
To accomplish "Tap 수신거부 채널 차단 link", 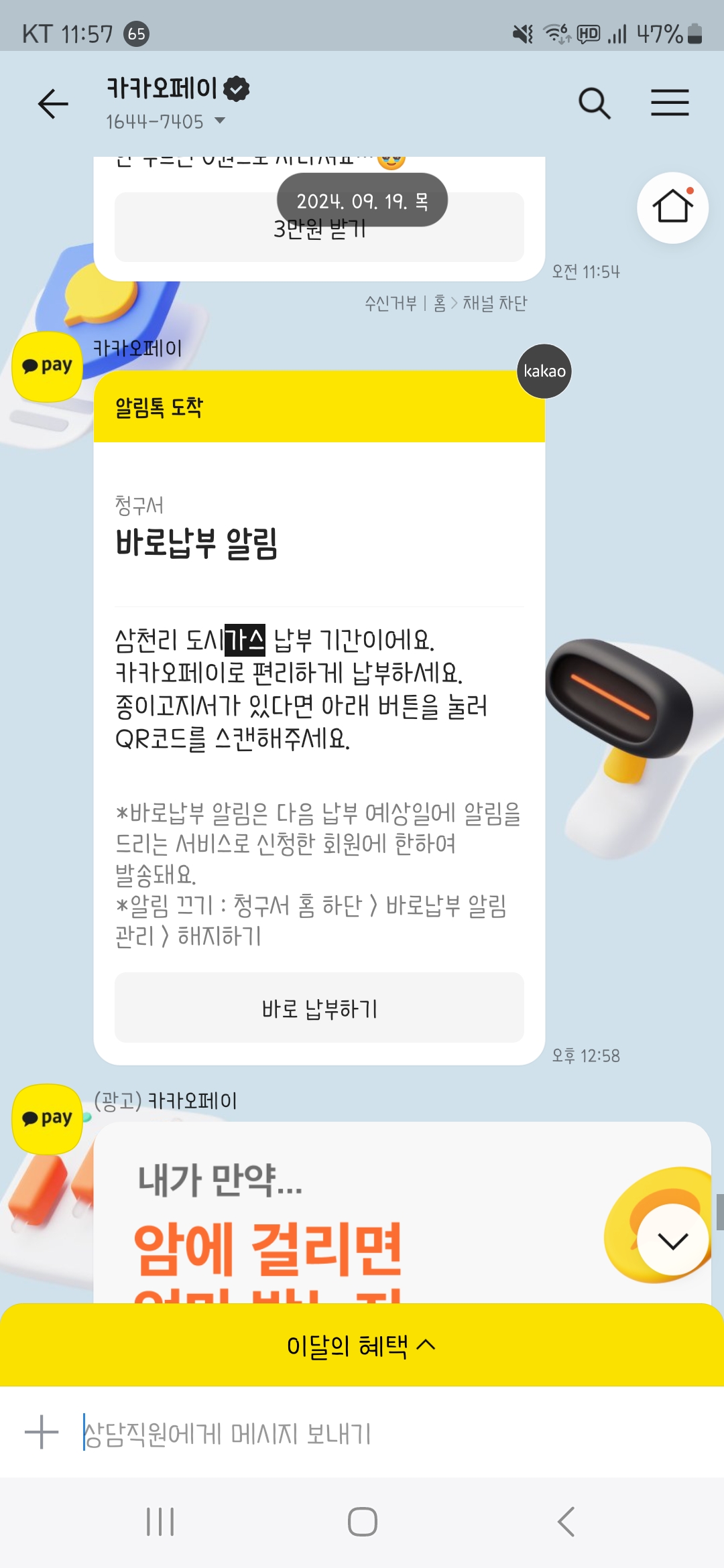I will (445, 304).
